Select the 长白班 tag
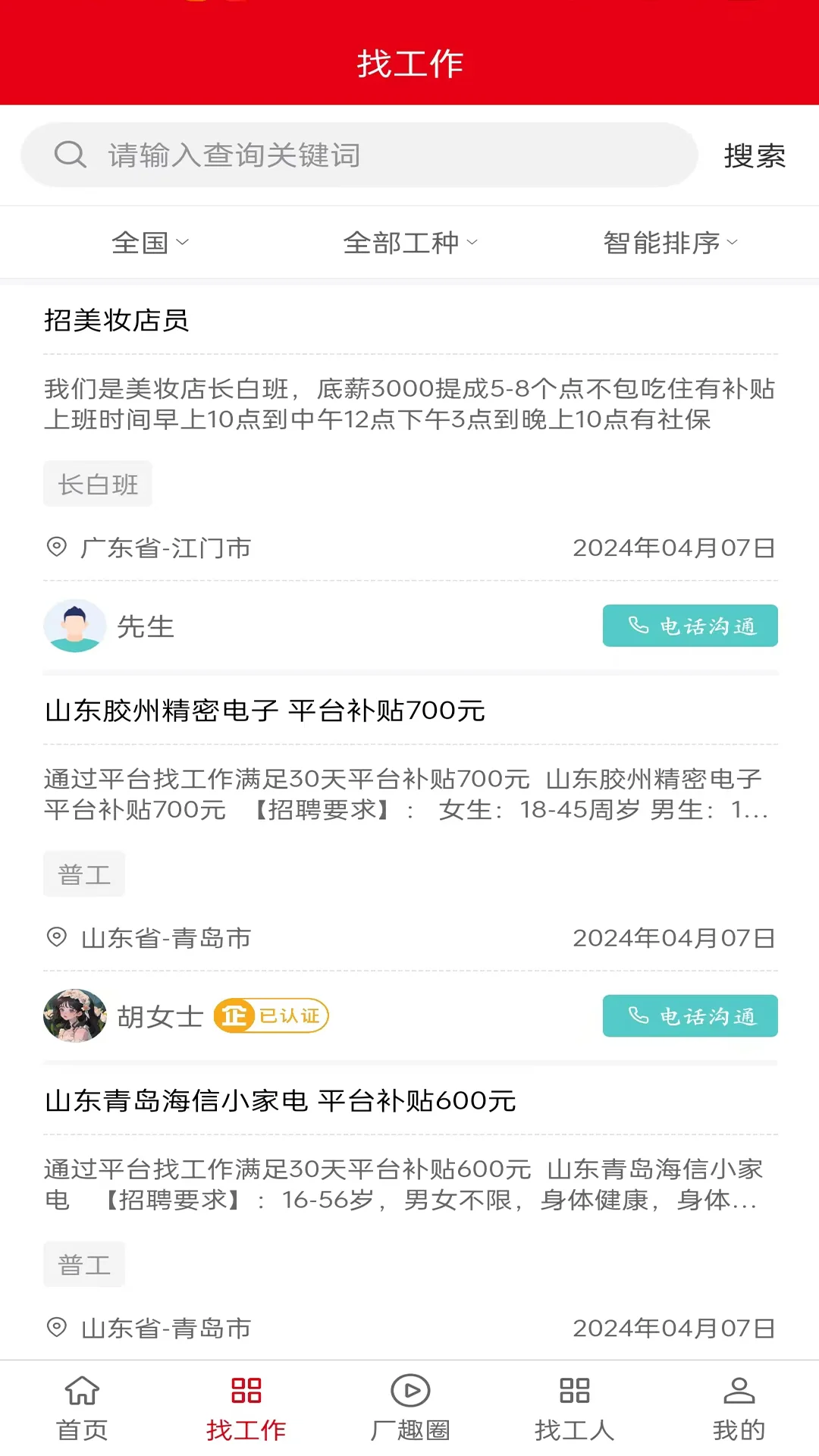Viewport: 819px width, 1456px height. (x=98, y=483)
